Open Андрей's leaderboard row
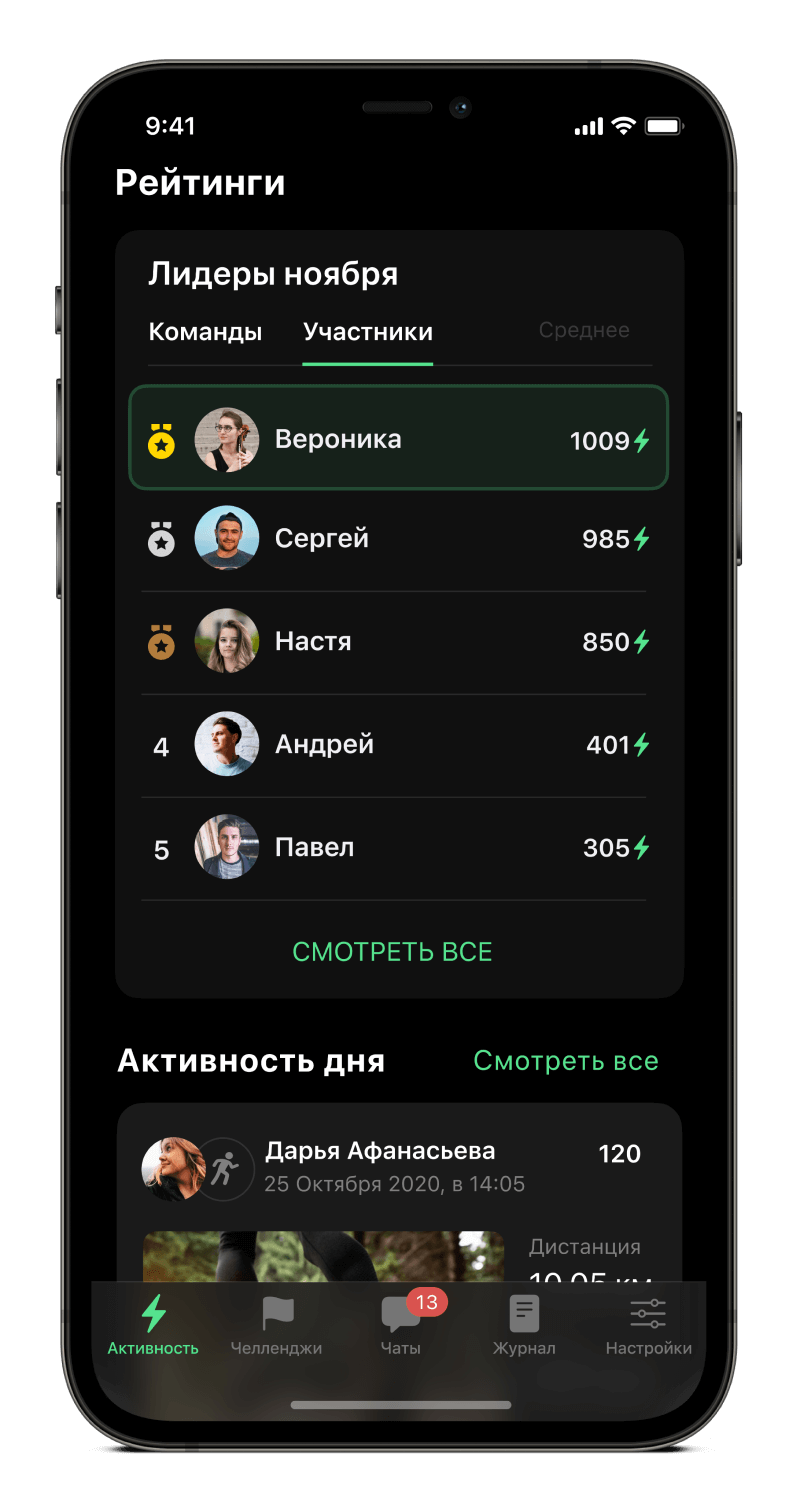The height and width of the screenshot is (1500, 800). click(398, 745)
